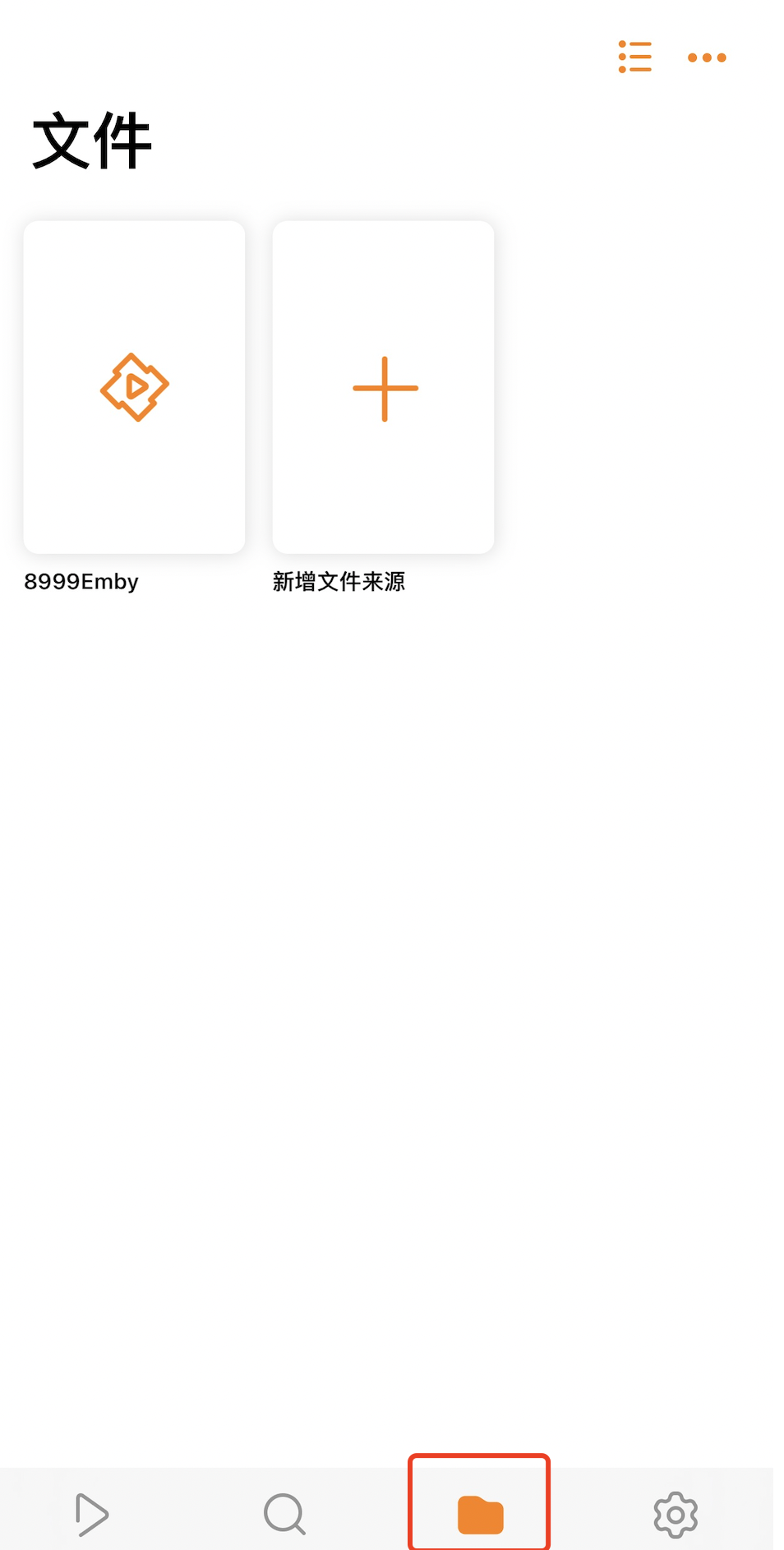Open the 8999Emby file source

(135, 387)
